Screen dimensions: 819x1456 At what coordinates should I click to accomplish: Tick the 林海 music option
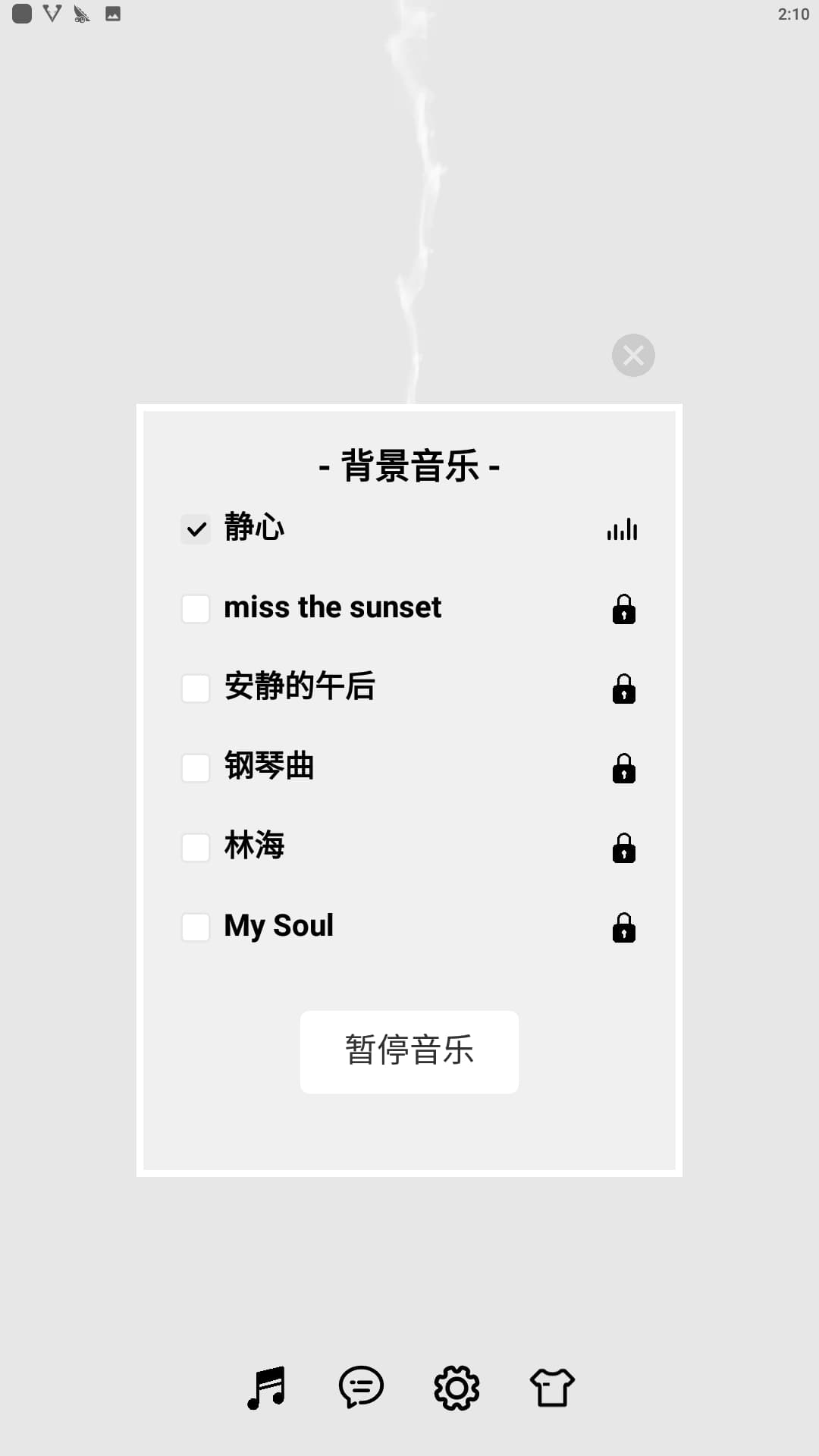point(196,848)
